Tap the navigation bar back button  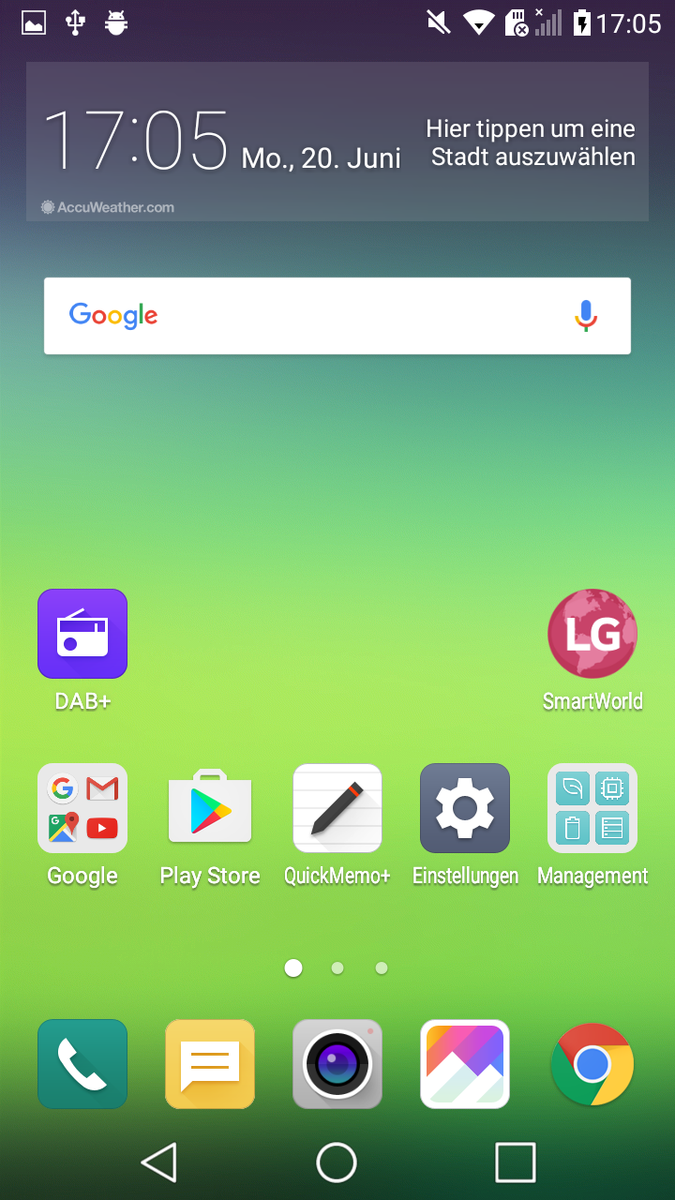[159, 1162]
